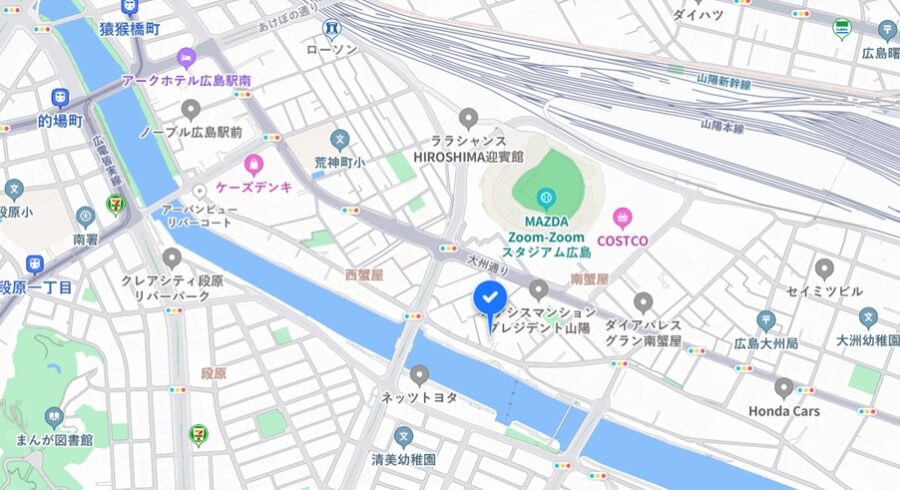Select the 荒神町小 school marker
This screenshot has height=490, width=900.
340,139
